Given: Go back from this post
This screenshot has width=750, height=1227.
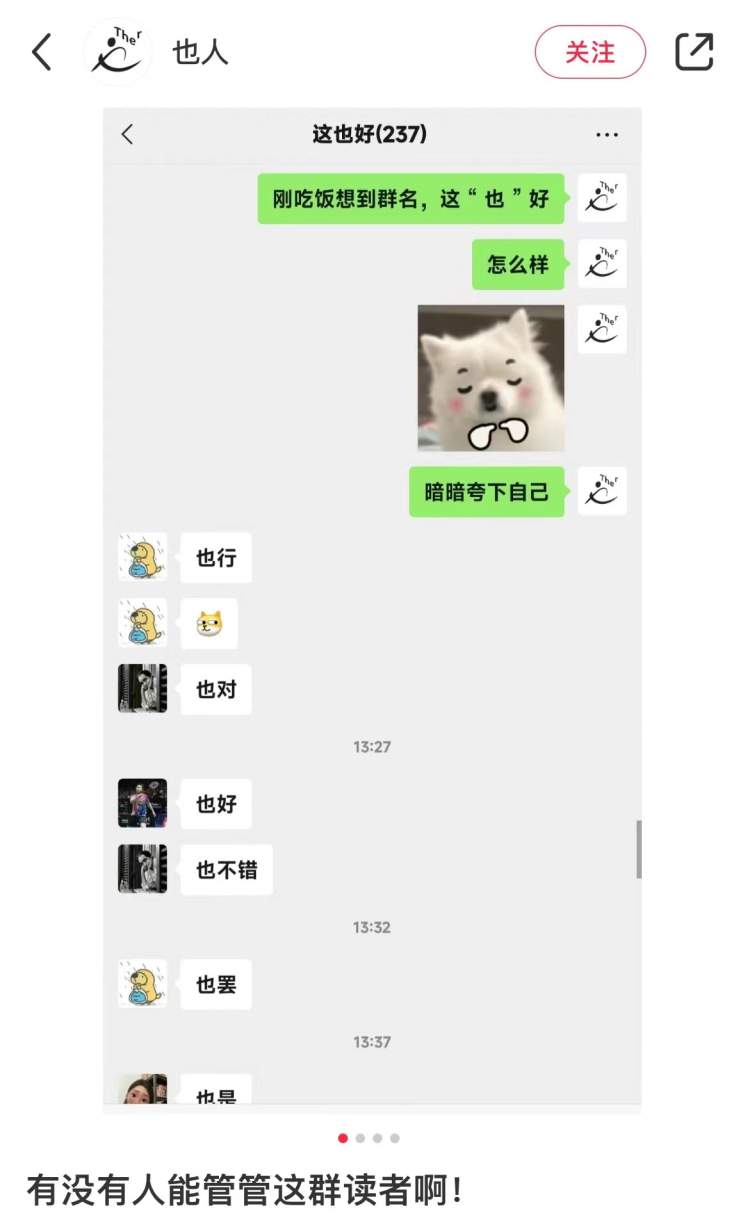Looking at the screenshot, I should point(42,52).
